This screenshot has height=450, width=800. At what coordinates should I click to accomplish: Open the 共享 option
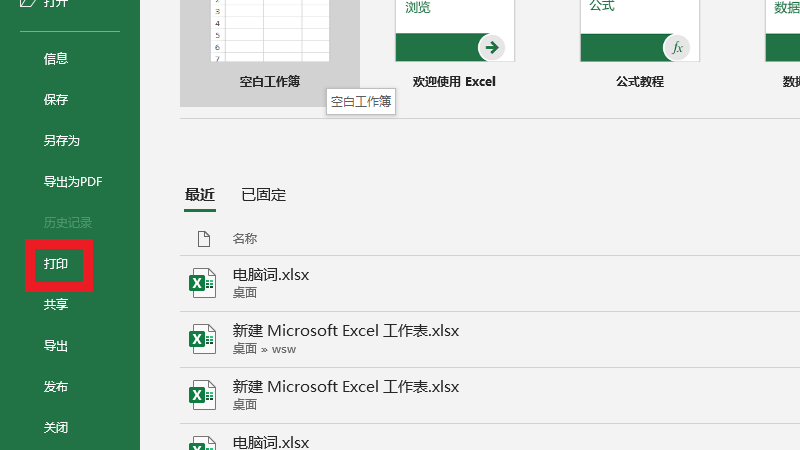[56, 305]
